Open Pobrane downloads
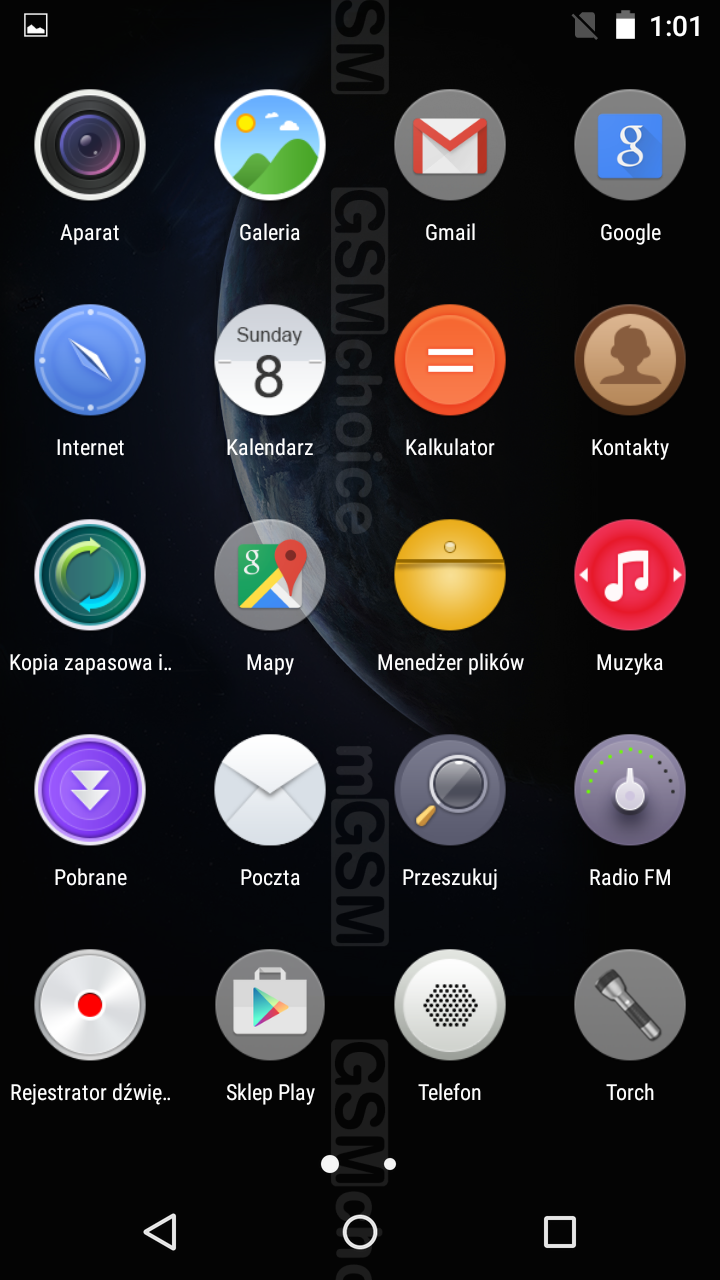720x1280 pixels. pos(90,790)
